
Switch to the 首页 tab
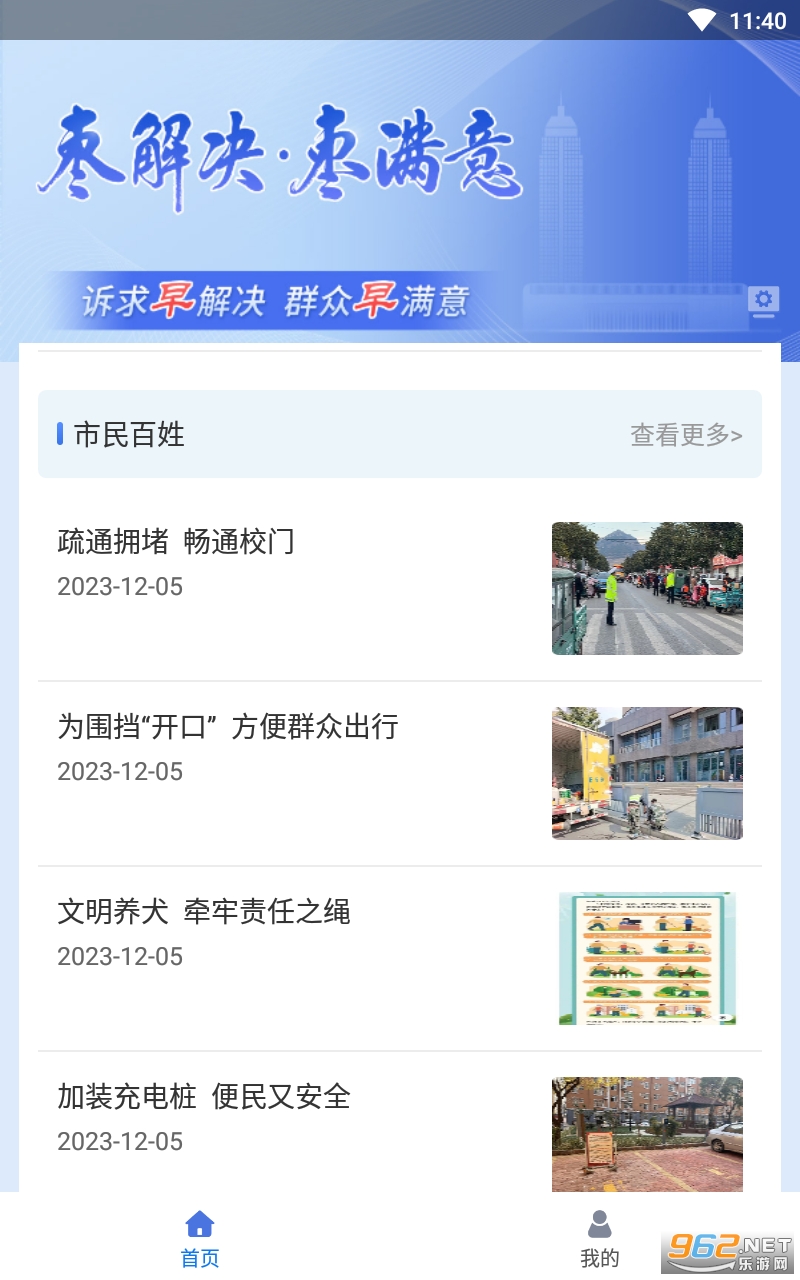point(200,1238)
